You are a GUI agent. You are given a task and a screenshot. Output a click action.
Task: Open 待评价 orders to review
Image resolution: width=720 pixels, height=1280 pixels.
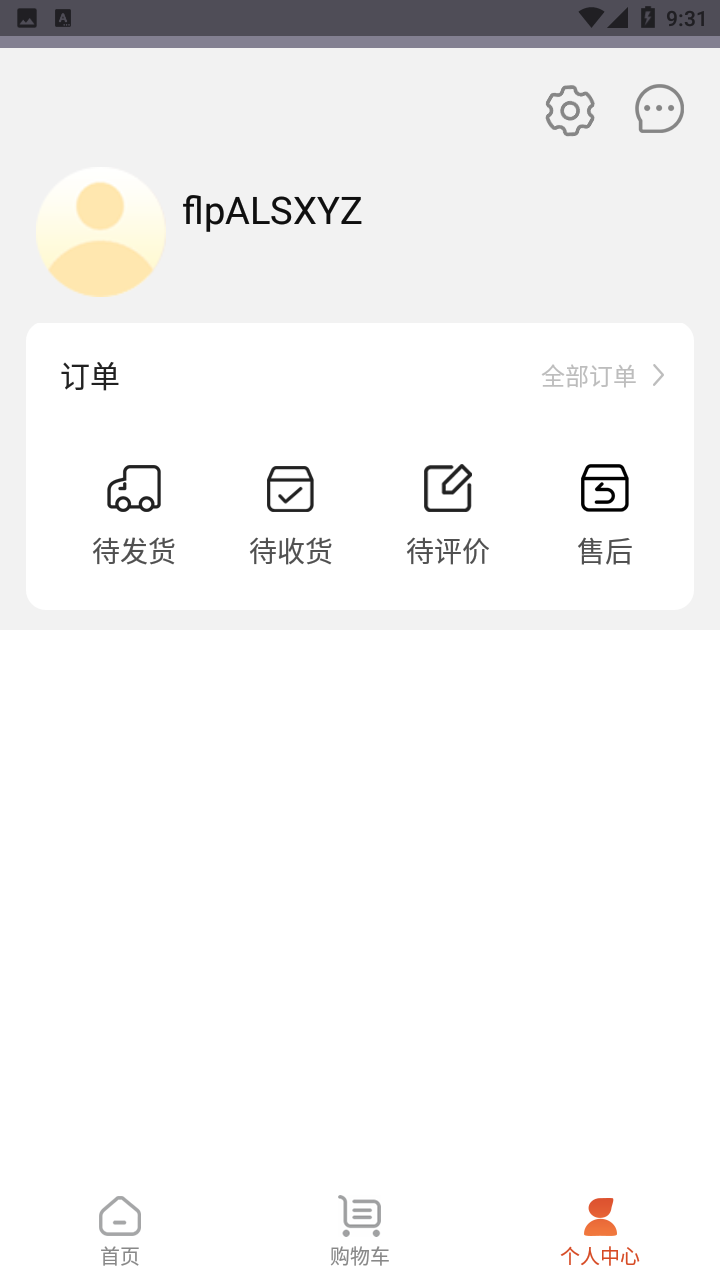click(x=448, y=514)
